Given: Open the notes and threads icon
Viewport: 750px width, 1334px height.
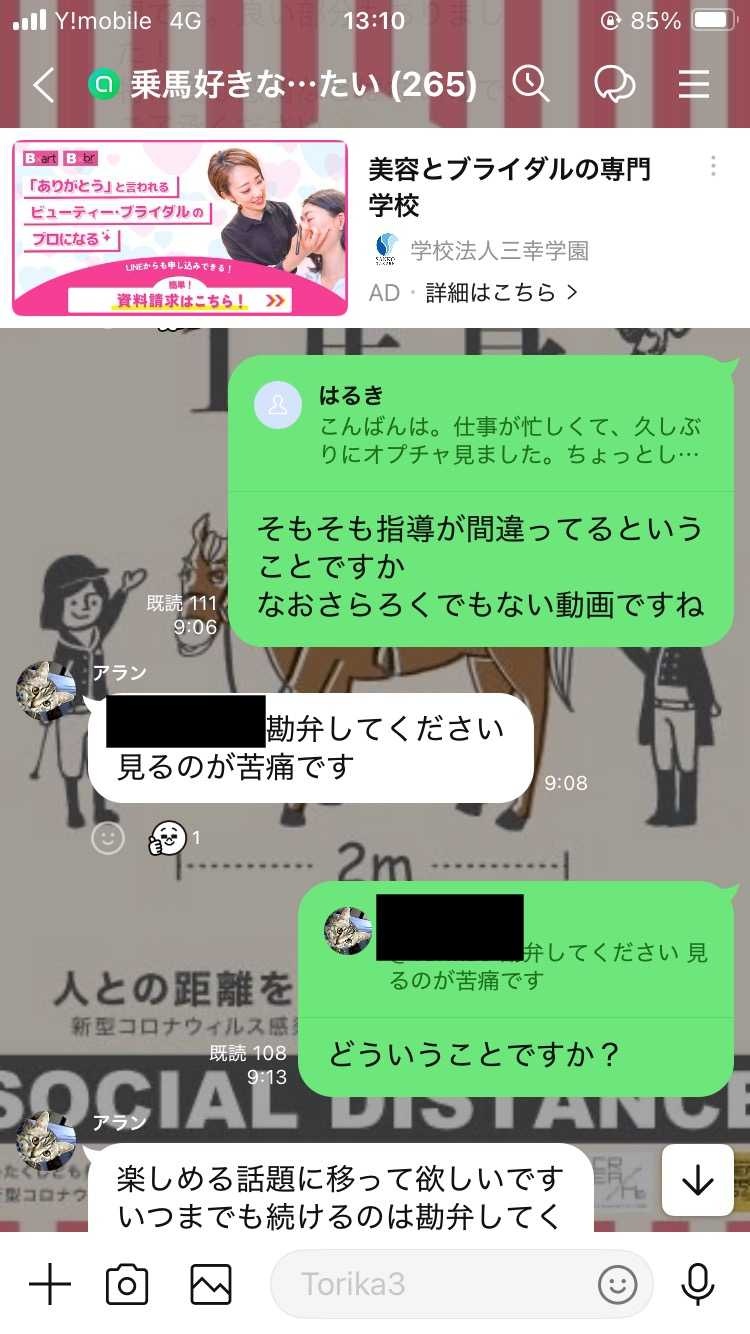Looking at the screenshot, I should [x=614, y=85].
